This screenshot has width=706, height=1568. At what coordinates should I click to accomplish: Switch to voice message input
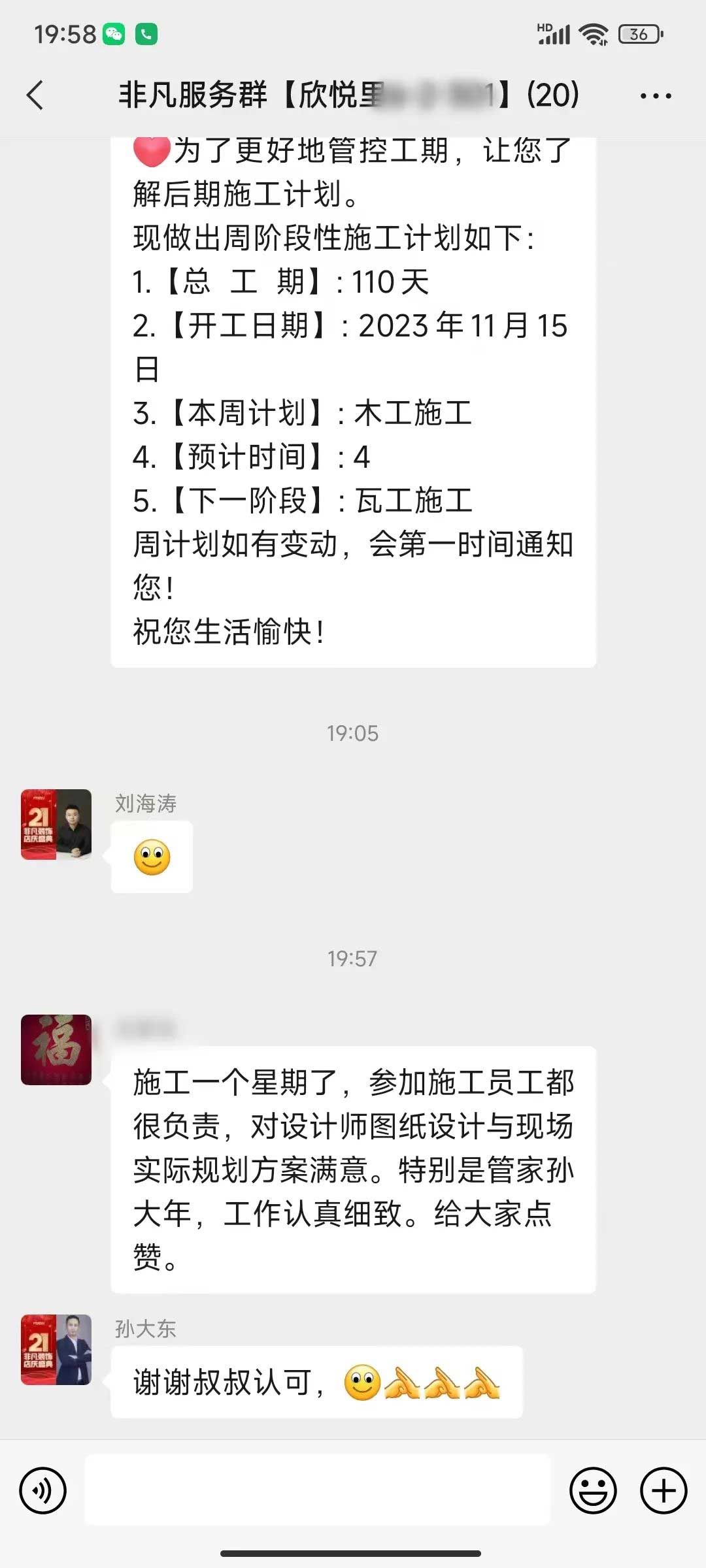click(43, 1490)
